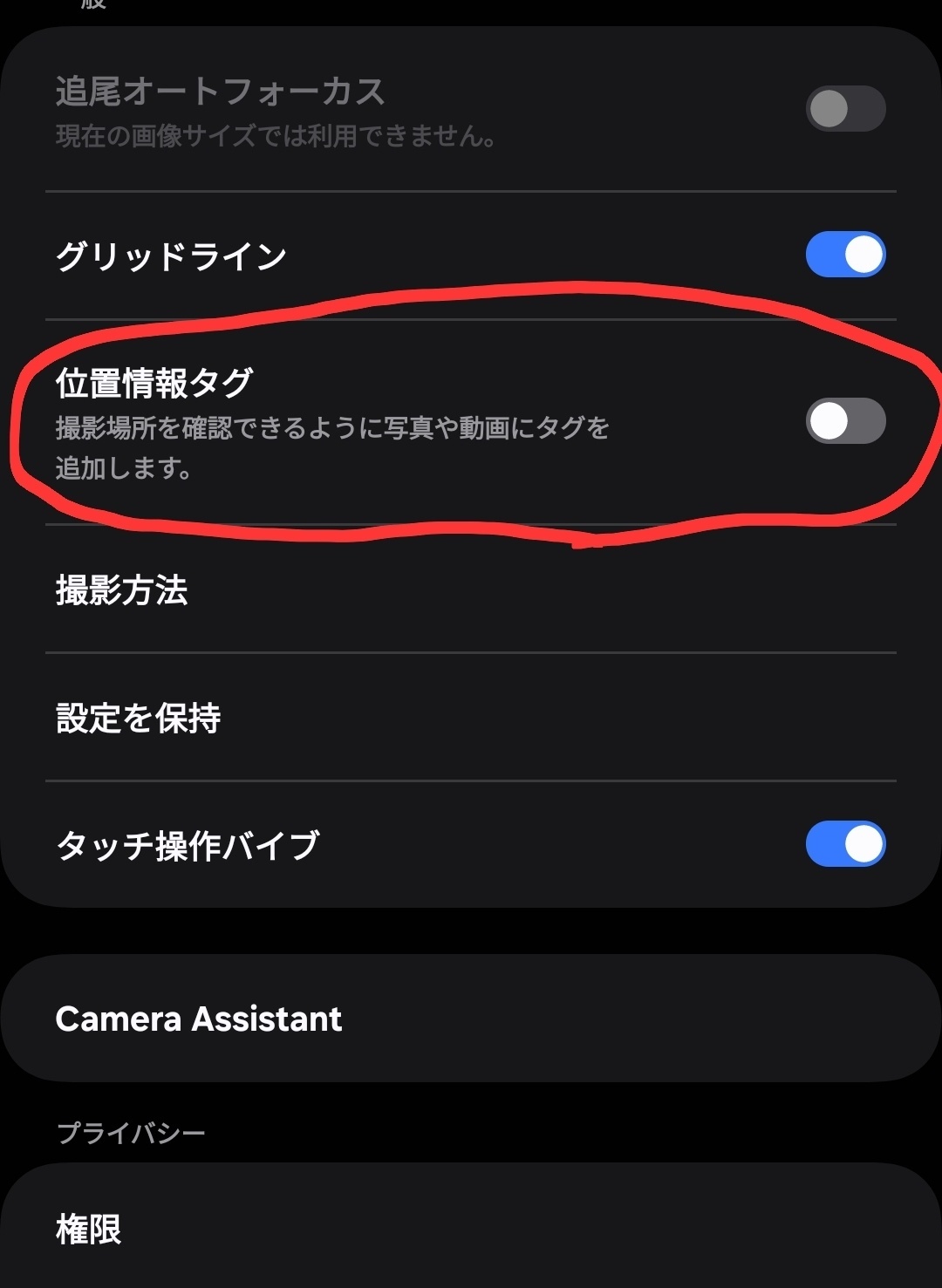Viewport: 942px width, 1288px height.
Task: Enable the 位置情報タグ toggle
Action: coord(845,421)
